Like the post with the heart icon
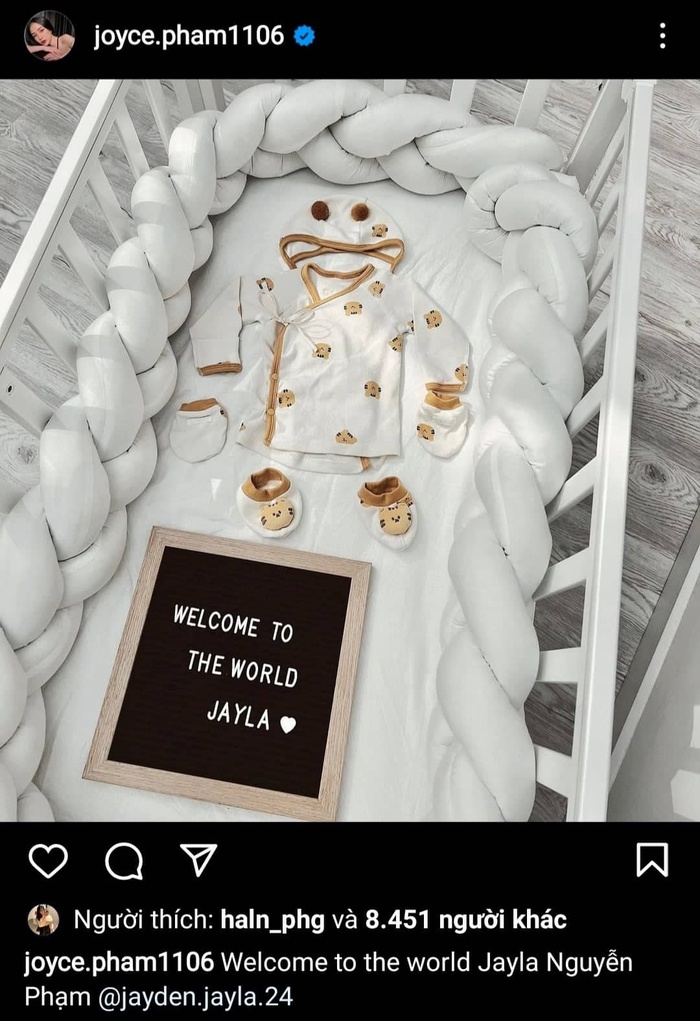This screenshot has height=1021, width=700. click(x=47, y=860)
